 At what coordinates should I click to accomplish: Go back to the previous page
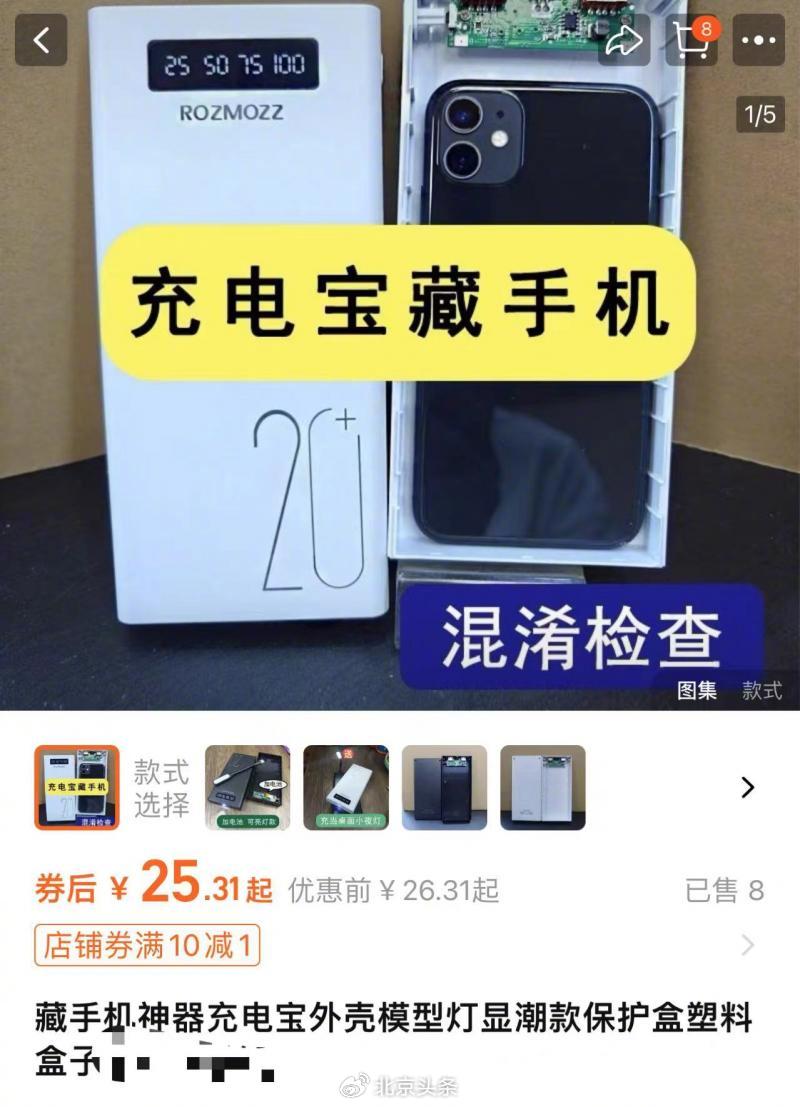coord(41,40)
